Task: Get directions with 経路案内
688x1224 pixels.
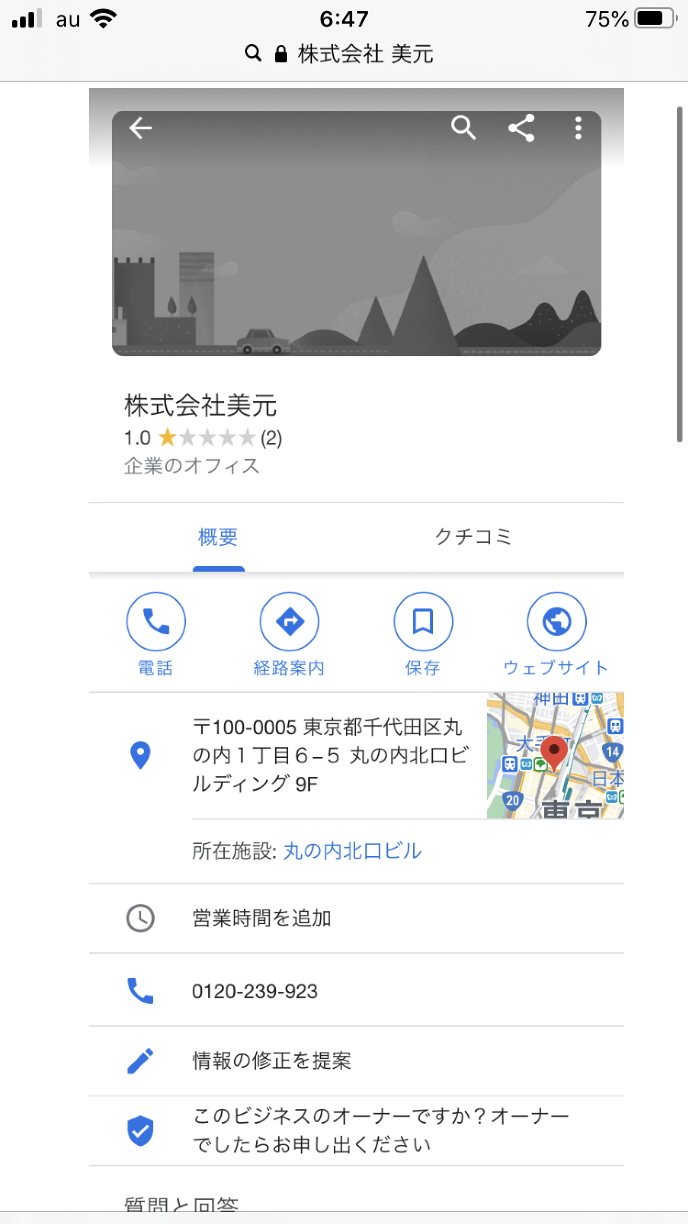Action: [289, 634]
